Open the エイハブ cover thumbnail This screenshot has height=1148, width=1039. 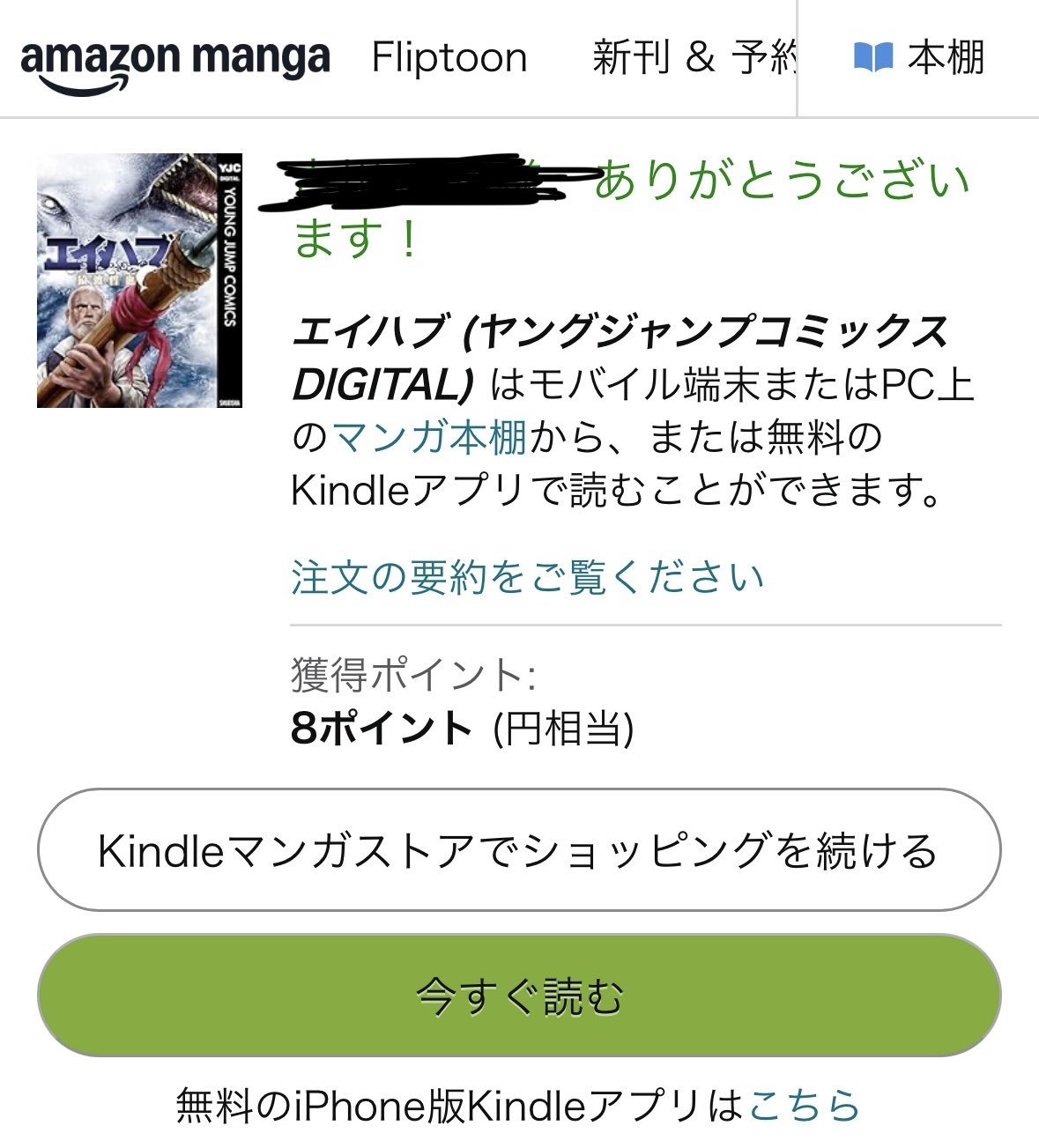pyautogui.click(x=139, y=280)
